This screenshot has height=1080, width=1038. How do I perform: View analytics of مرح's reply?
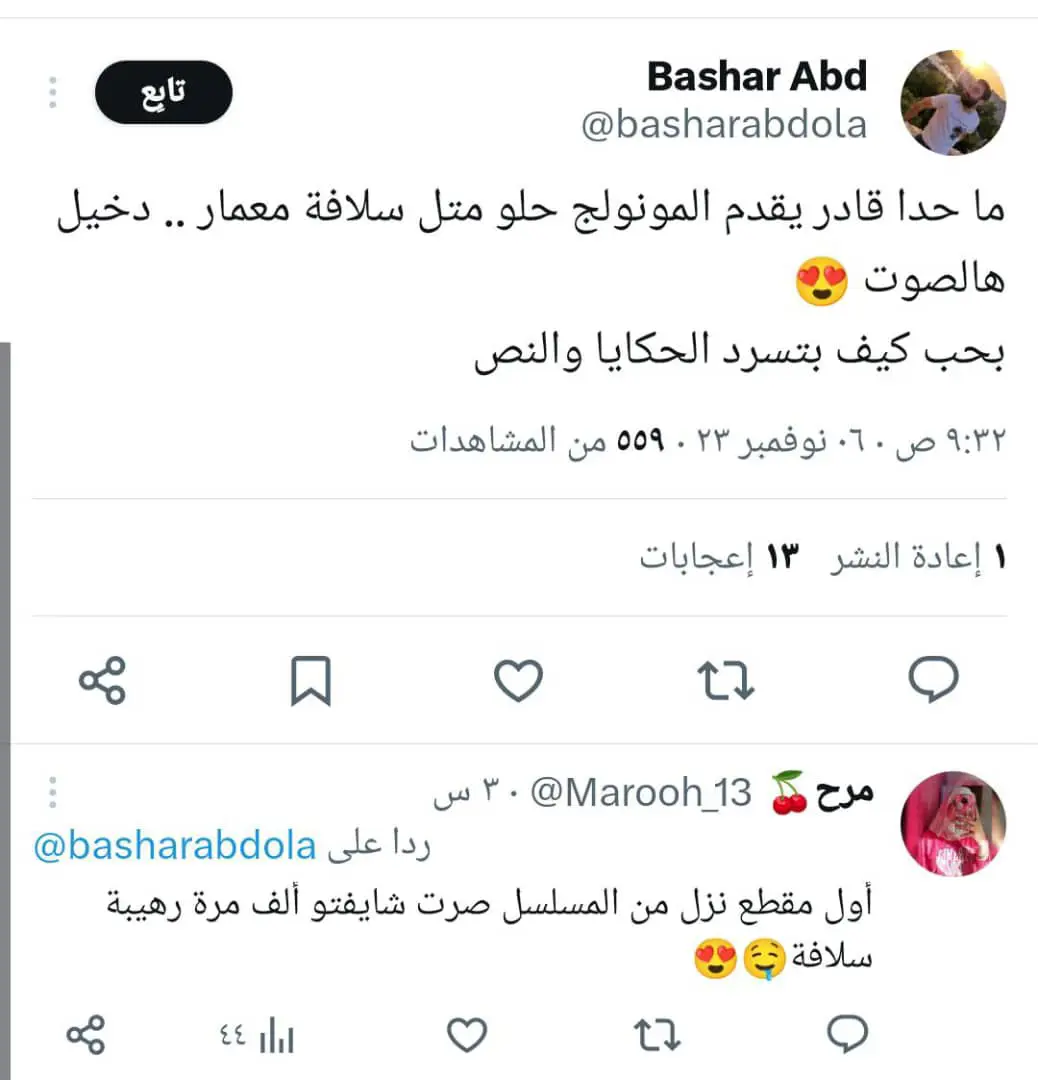click(x=259, y=1035)
